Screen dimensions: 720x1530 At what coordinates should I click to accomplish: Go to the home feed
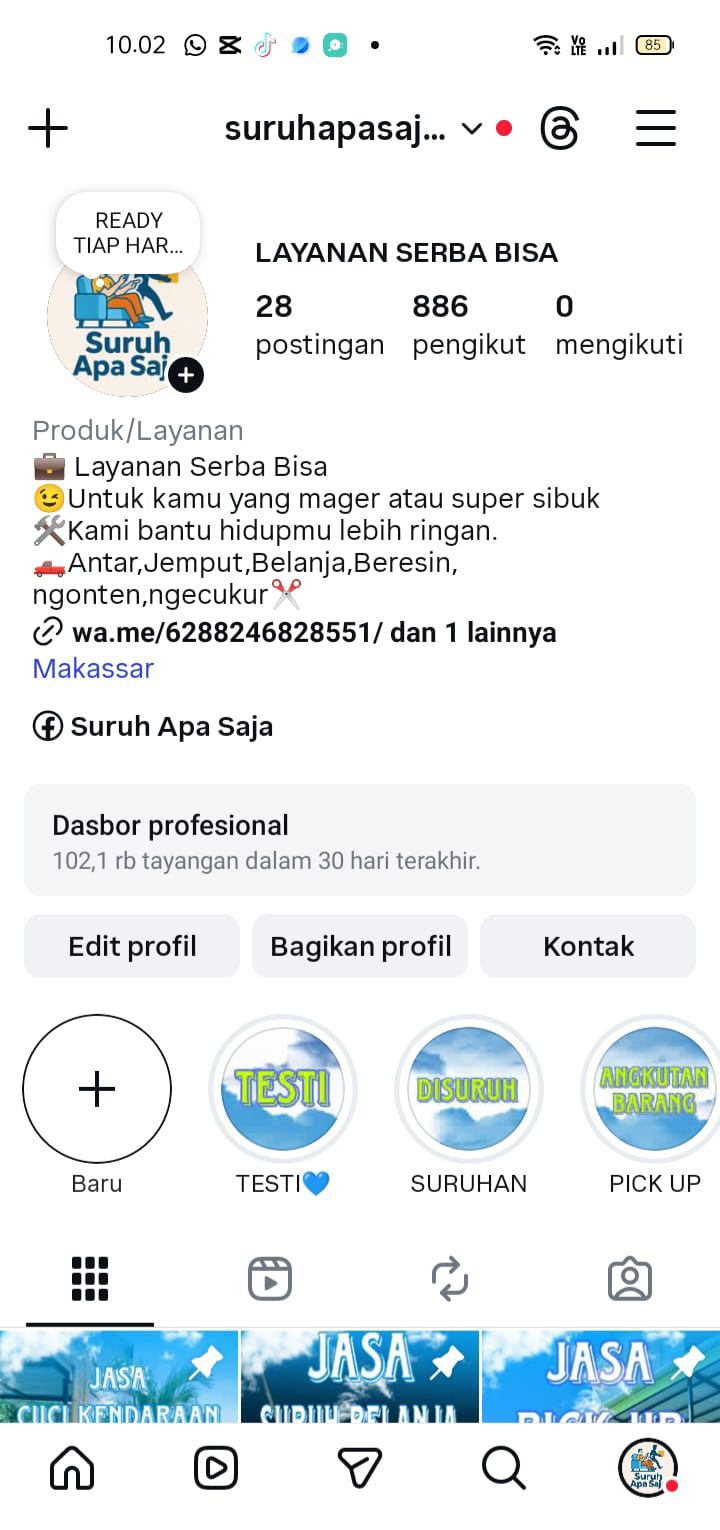pyautogui.click(x=72, y=1468)
